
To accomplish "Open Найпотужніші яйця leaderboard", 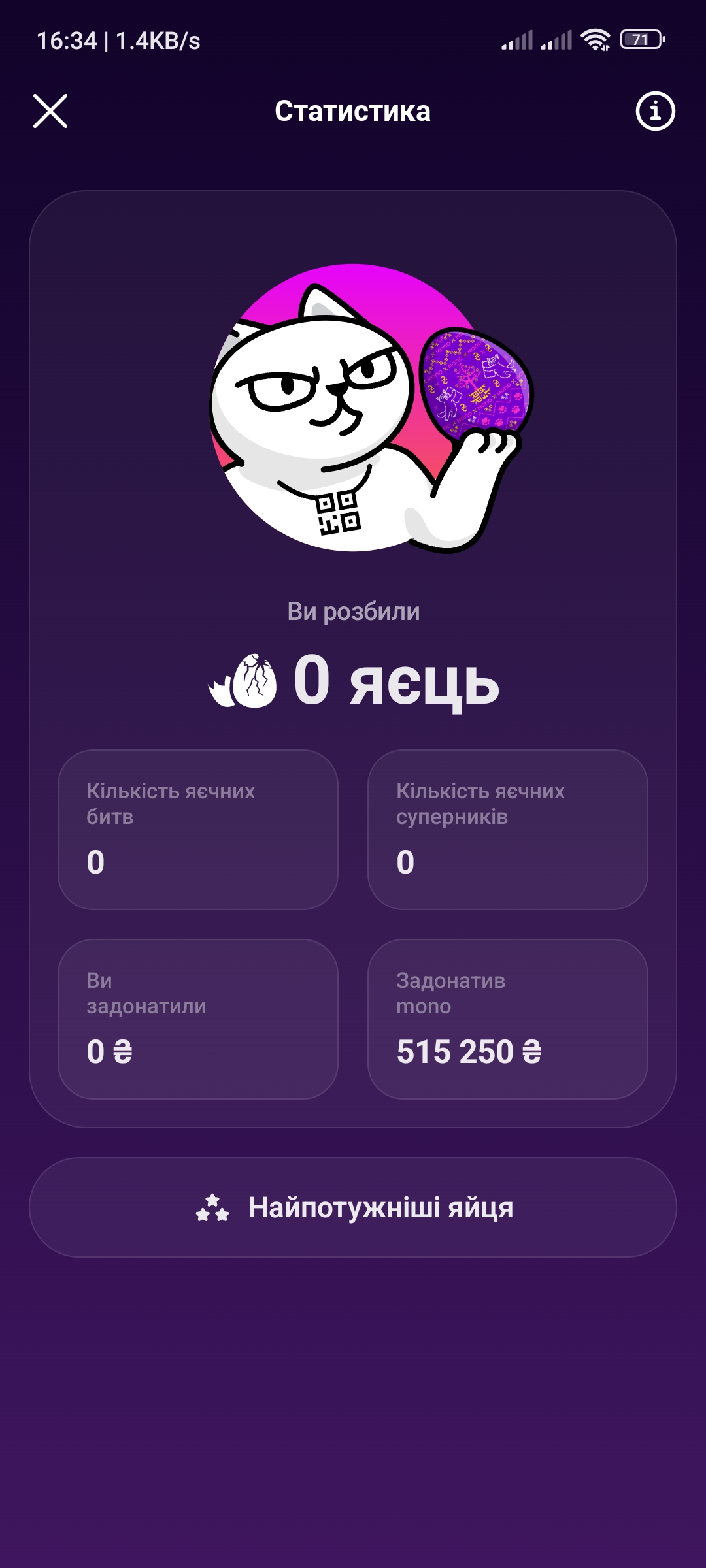I will (353, 1207).
